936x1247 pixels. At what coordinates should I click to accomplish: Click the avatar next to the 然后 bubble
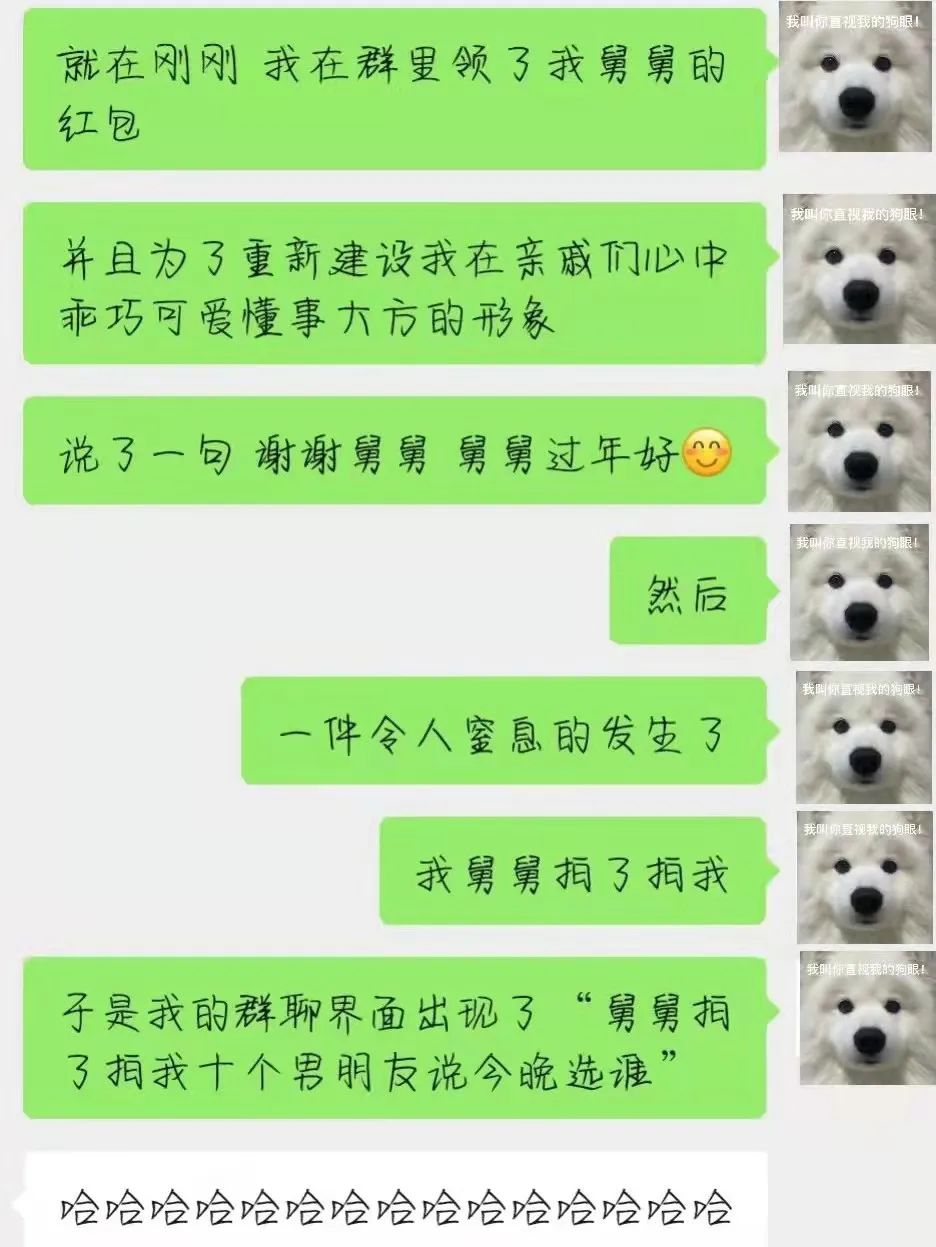click(858, 590)
